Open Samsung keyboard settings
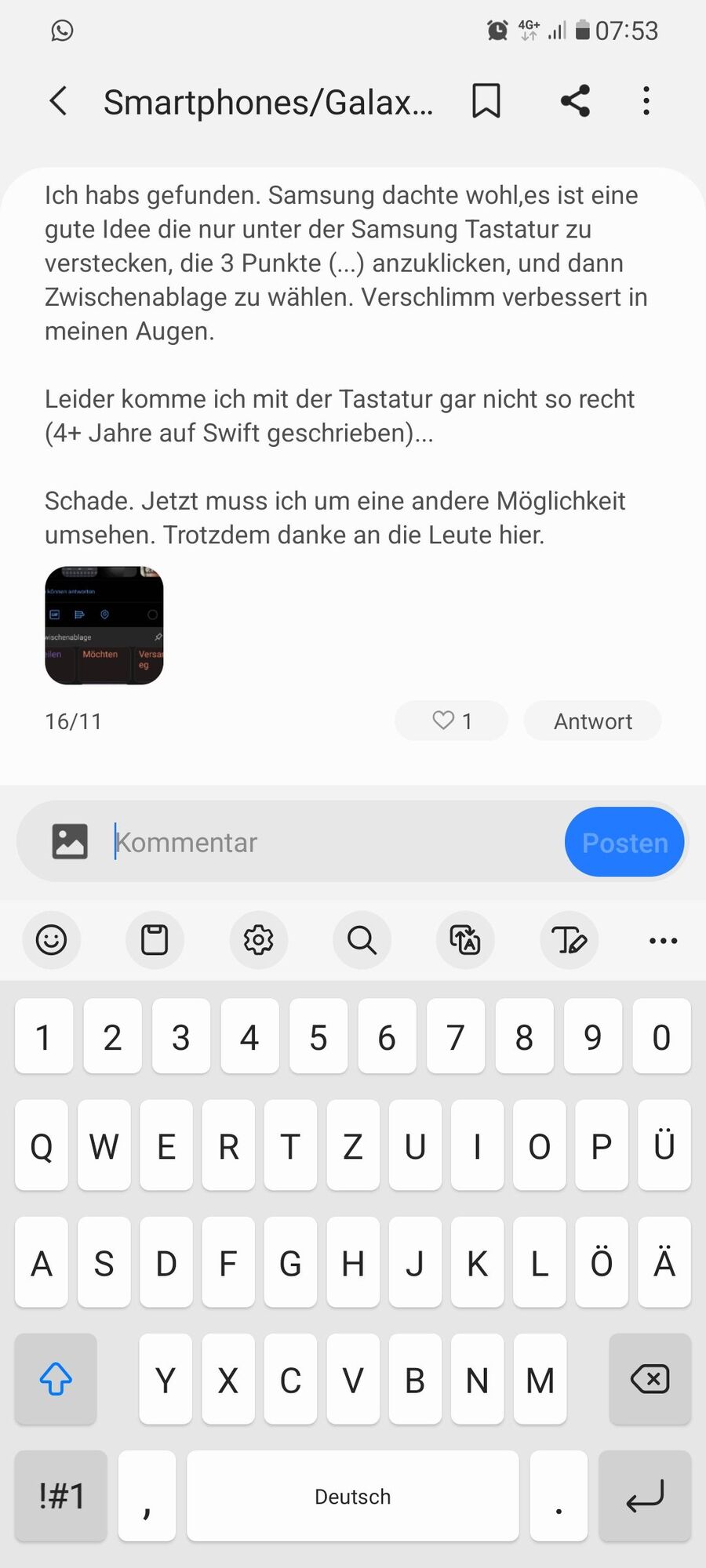Viewport: 706px width, 1568px height. [x=258, y=941]
